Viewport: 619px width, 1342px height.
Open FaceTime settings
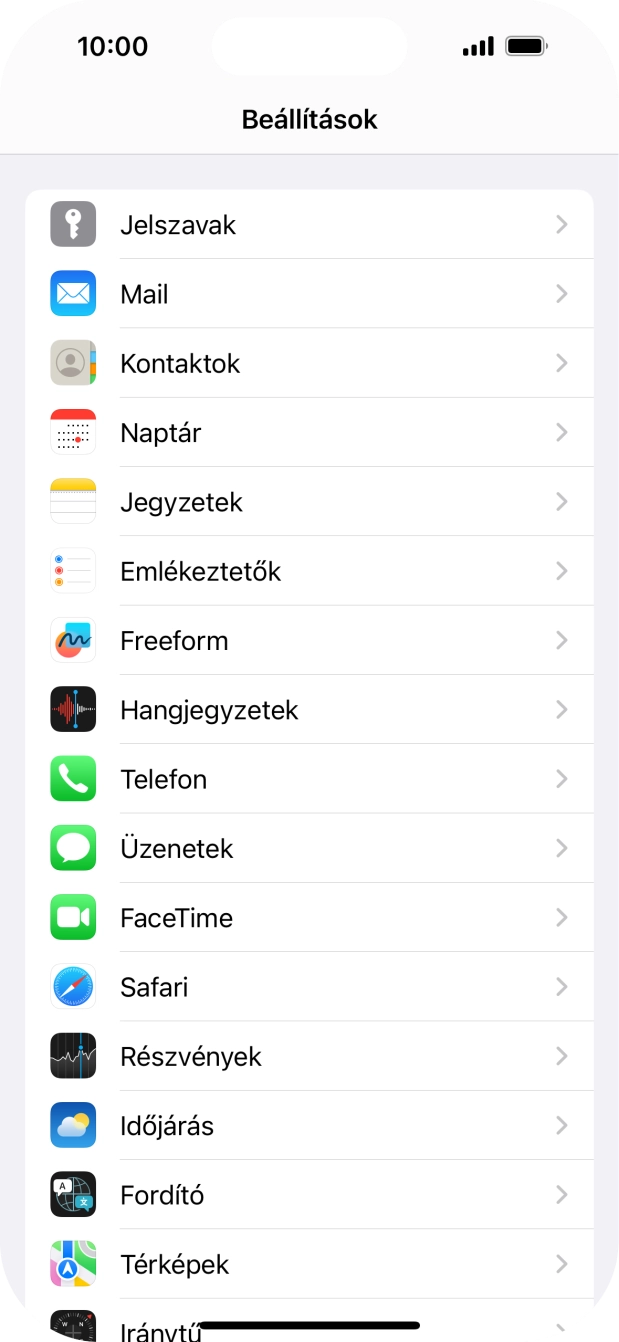click(x=309, y=918)
